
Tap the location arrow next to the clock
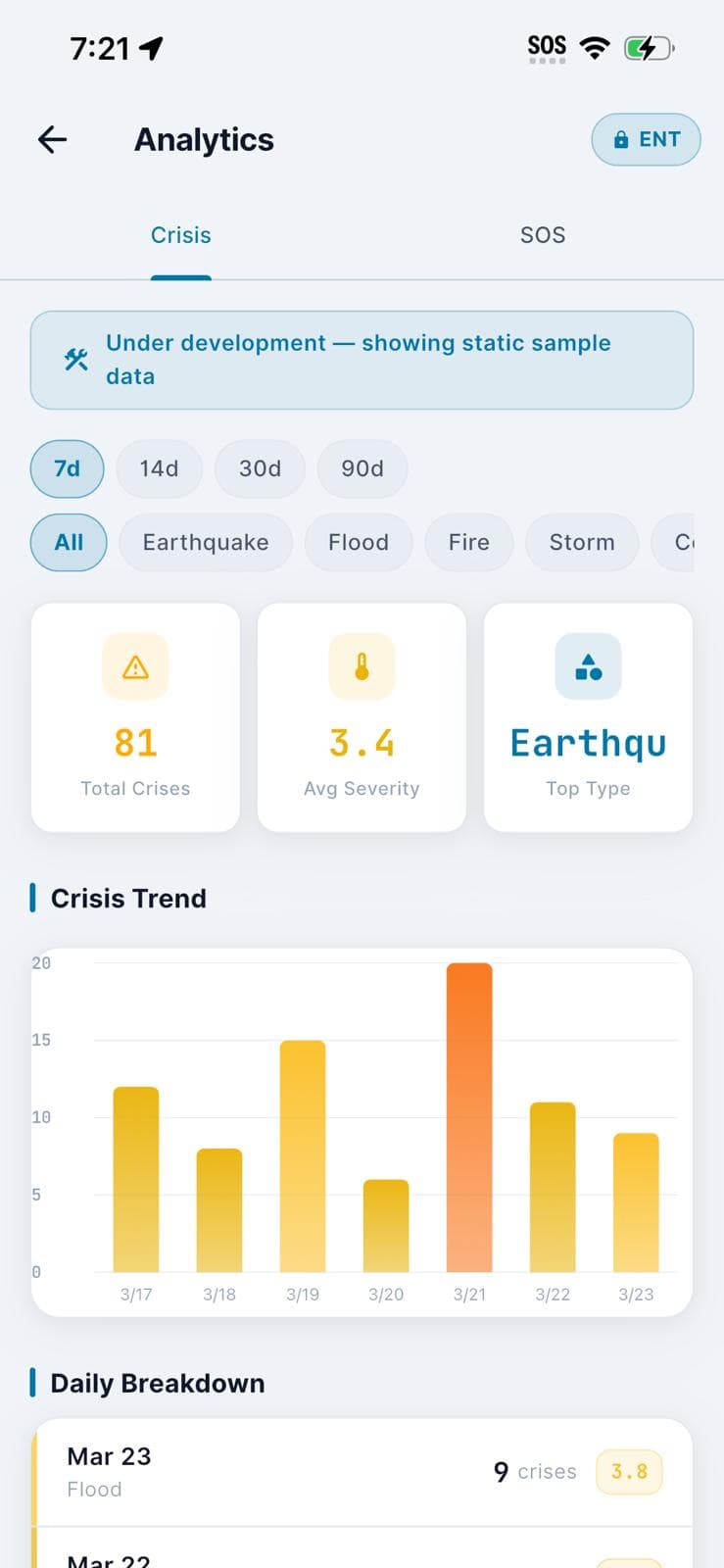pos(149,45)
